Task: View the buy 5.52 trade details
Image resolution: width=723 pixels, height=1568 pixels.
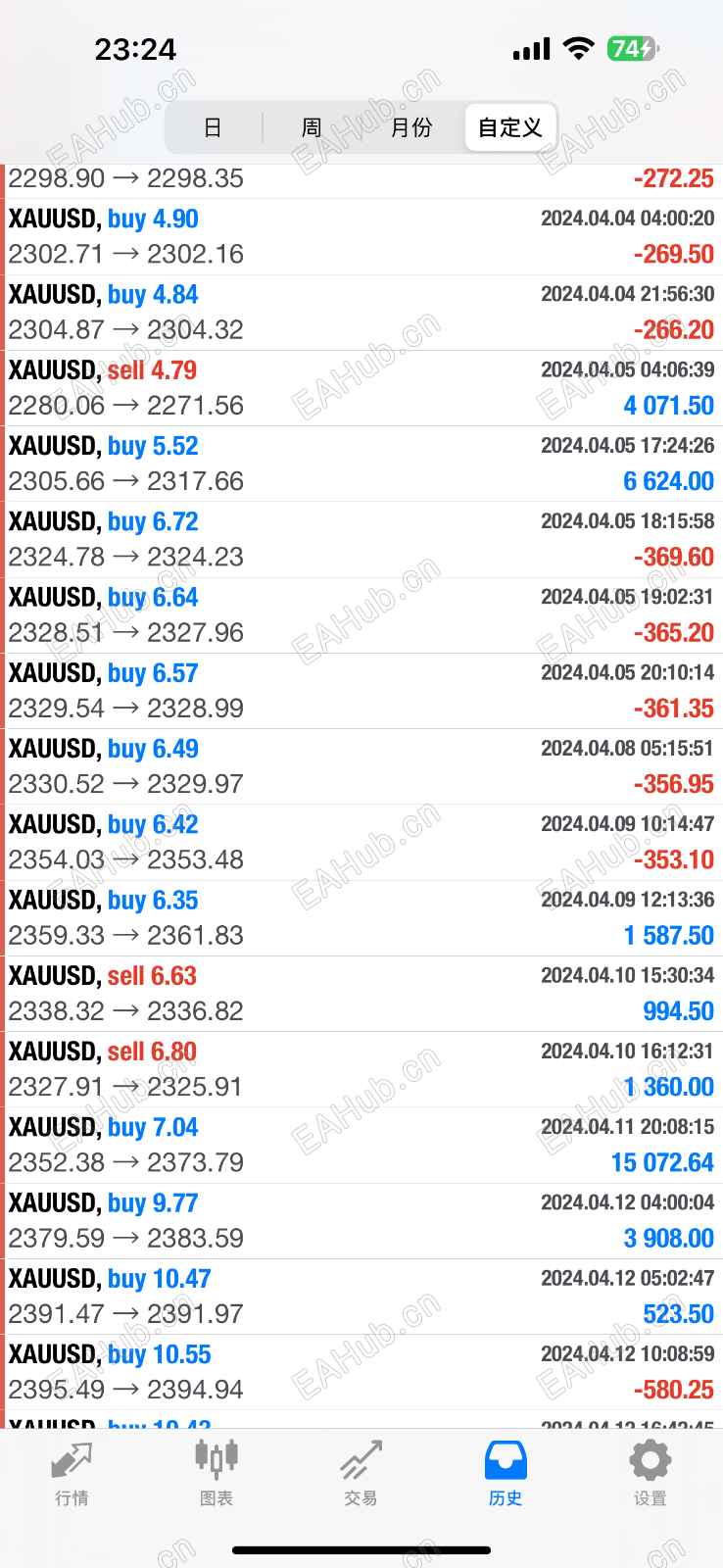Action: [361, 464]
